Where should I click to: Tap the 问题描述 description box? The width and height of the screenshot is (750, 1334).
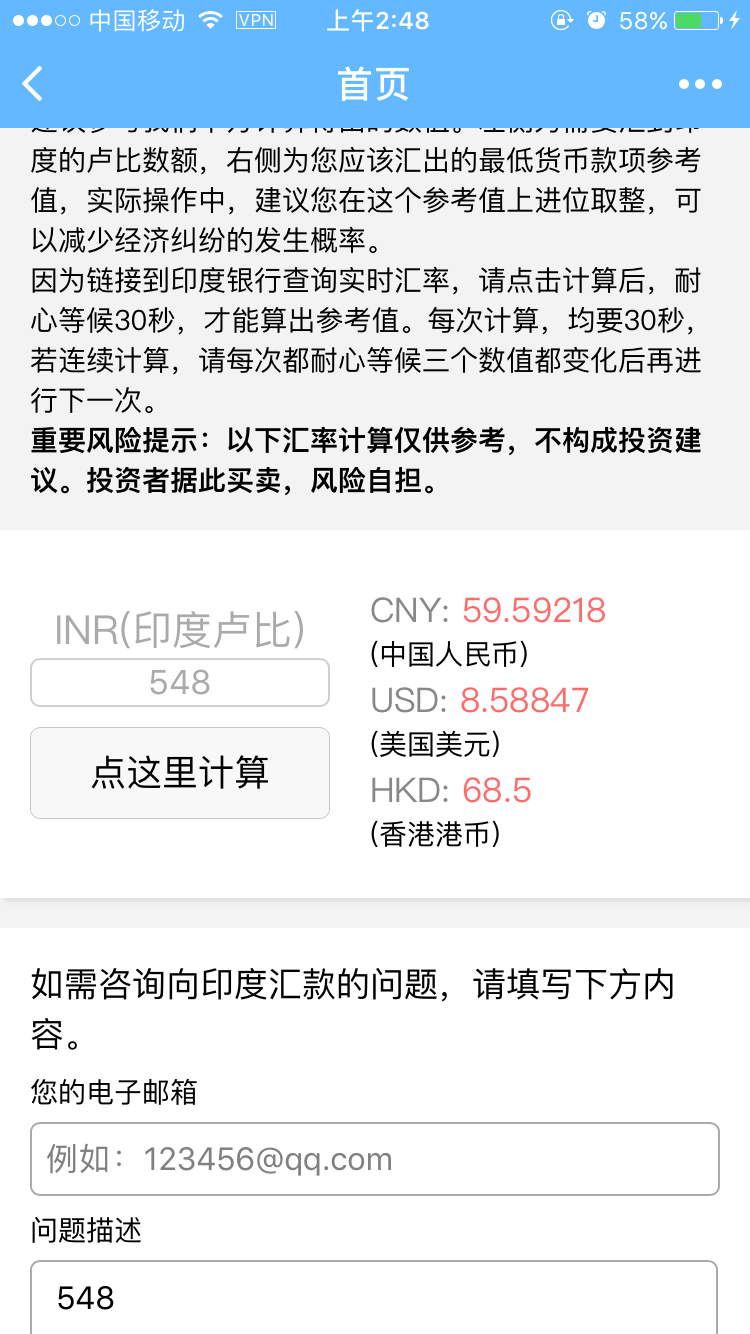(375, 1297)
